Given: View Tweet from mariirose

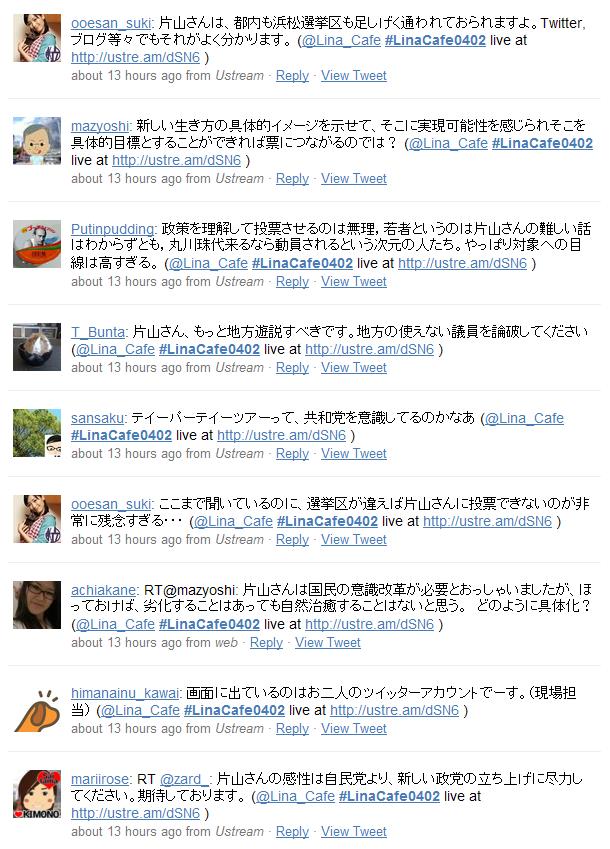Looking at the screenshot, I should tap(353, 831).
